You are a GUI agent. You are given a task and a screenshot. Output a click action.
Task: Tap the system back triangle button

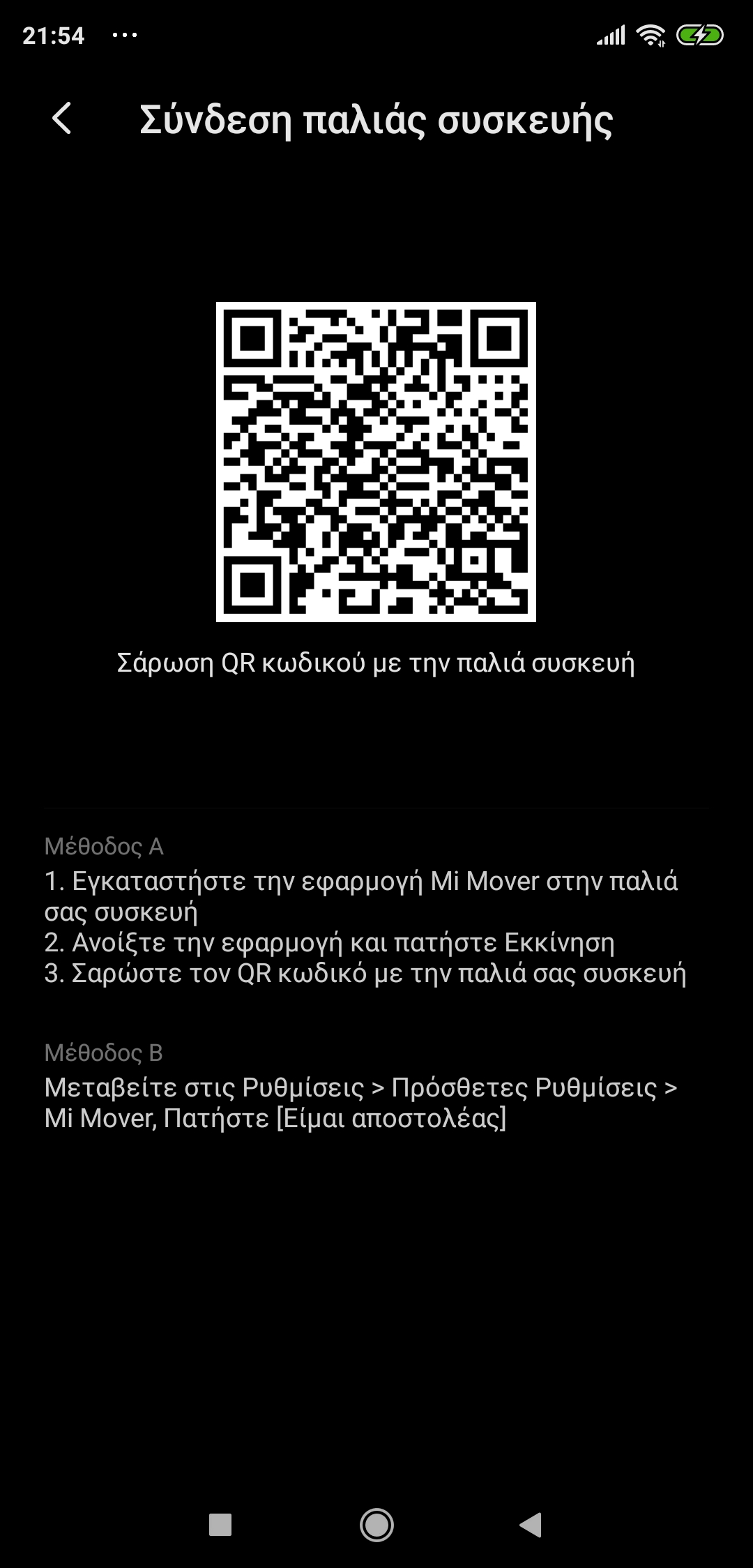point(531,1524)
